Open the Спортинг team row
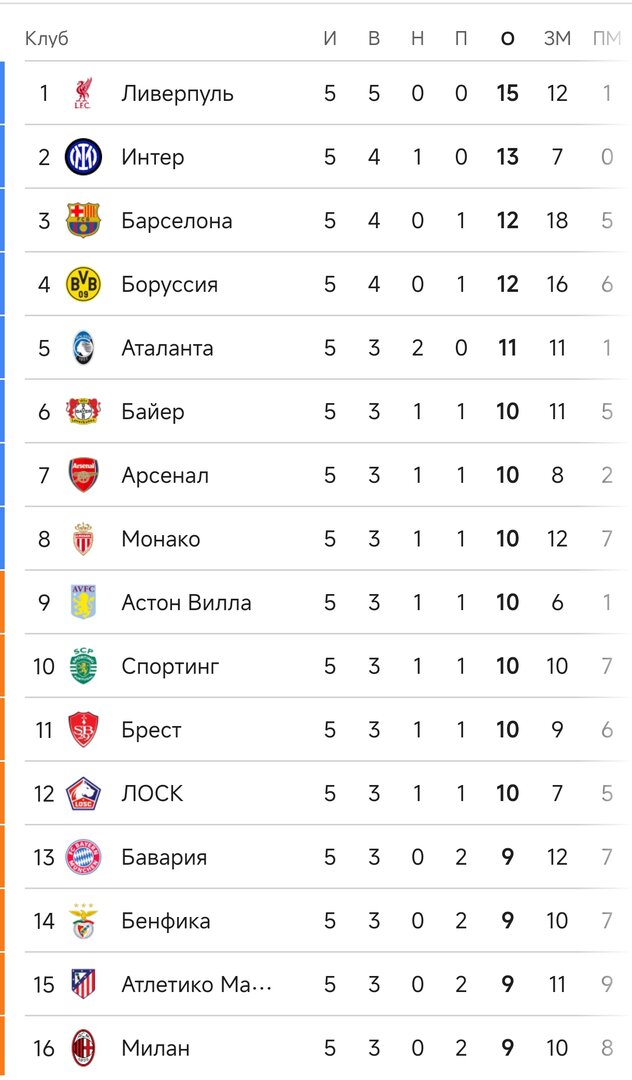Image resolution: width=632 pixels, height=1080 pixels. [x=170, y=666]
